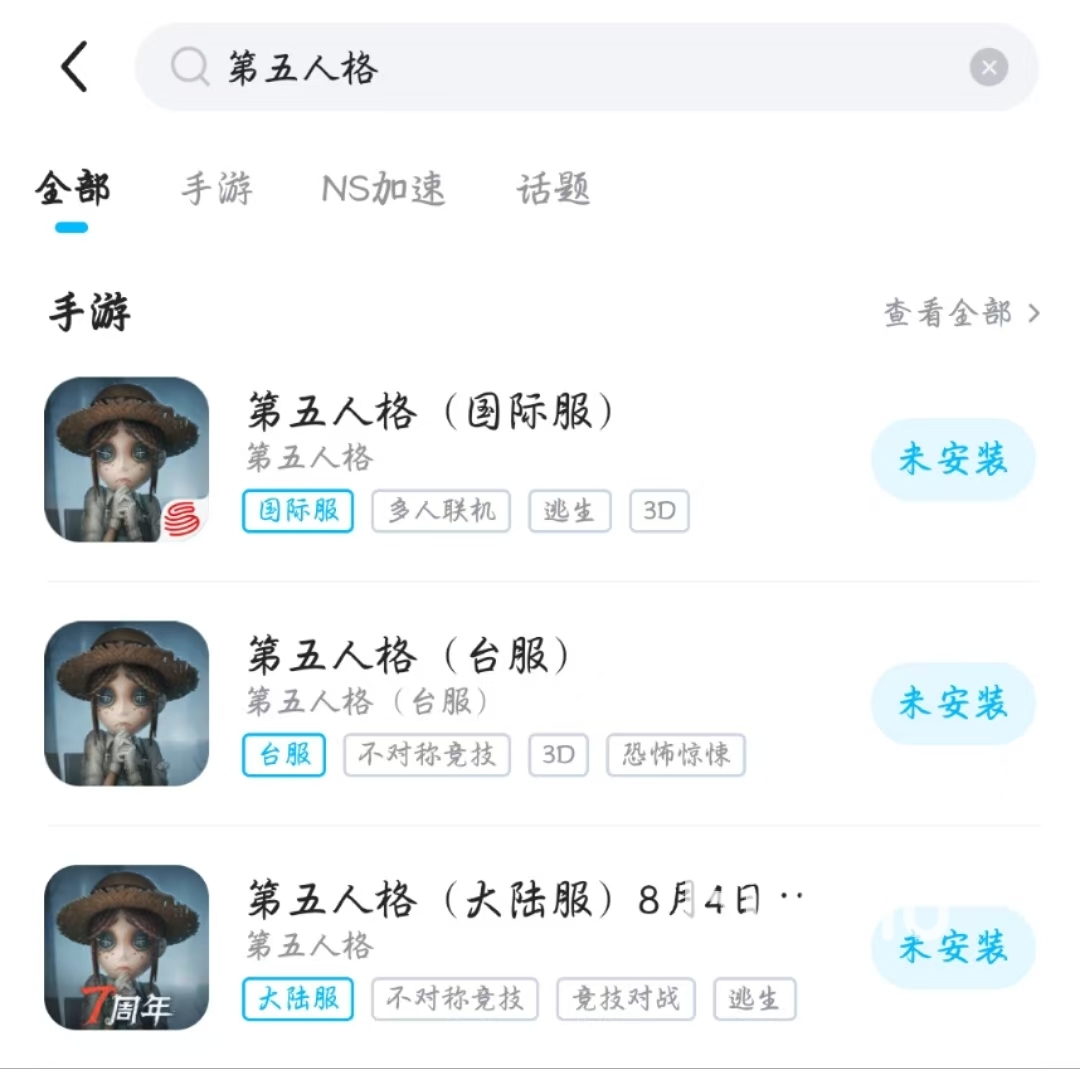The image size is (1080, 1069).
Task: Switch to the 全部 tab
Action: (x=72, y=189)
